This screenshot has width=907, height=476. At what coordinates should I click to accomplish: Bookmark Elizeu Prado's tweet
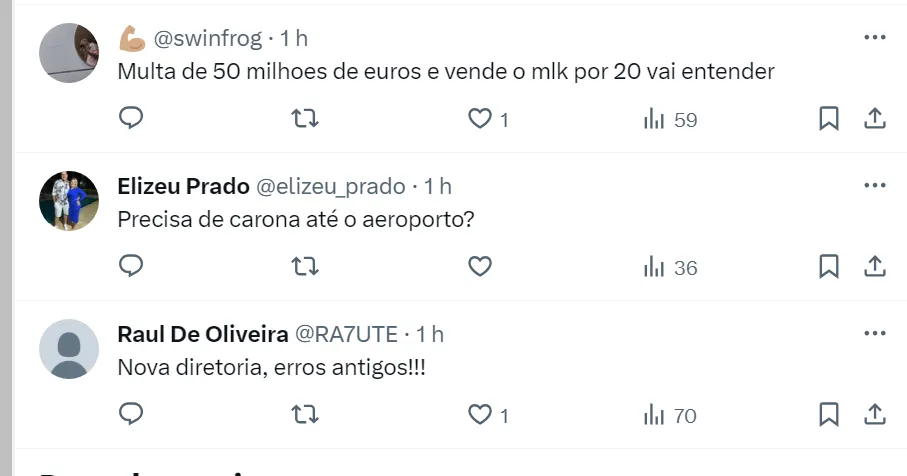click(x=828, y=267)
